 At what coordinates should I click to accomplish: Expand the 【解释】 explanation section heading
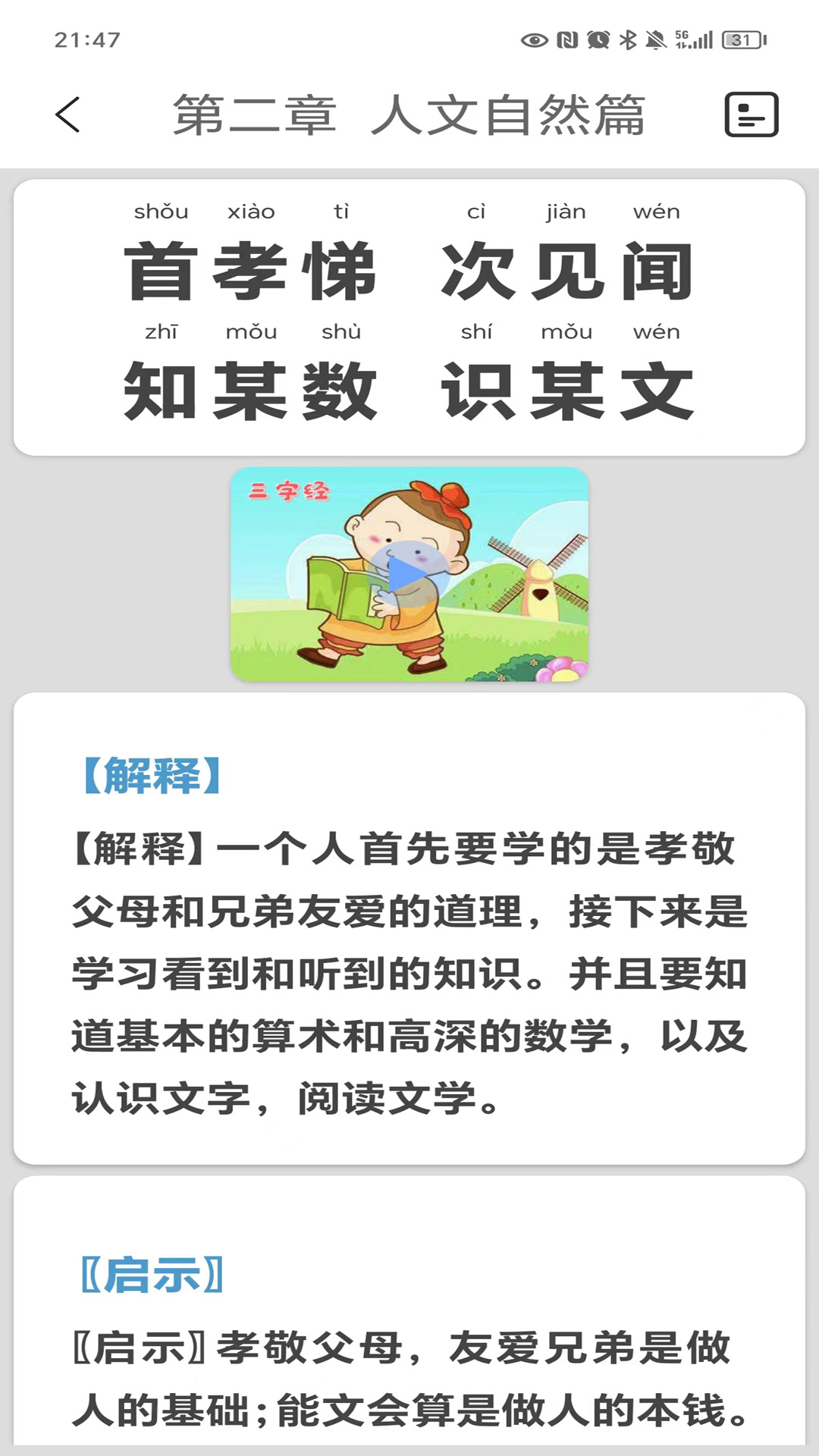148,775
